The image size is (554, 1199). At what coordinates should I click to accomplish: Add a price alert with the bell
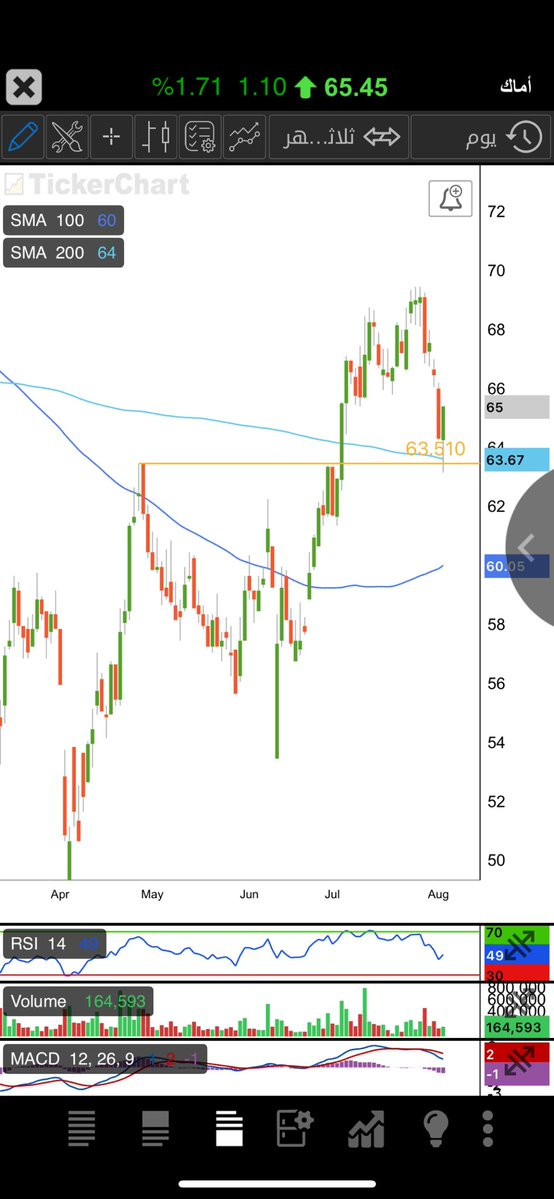click(x=450, y=199)
